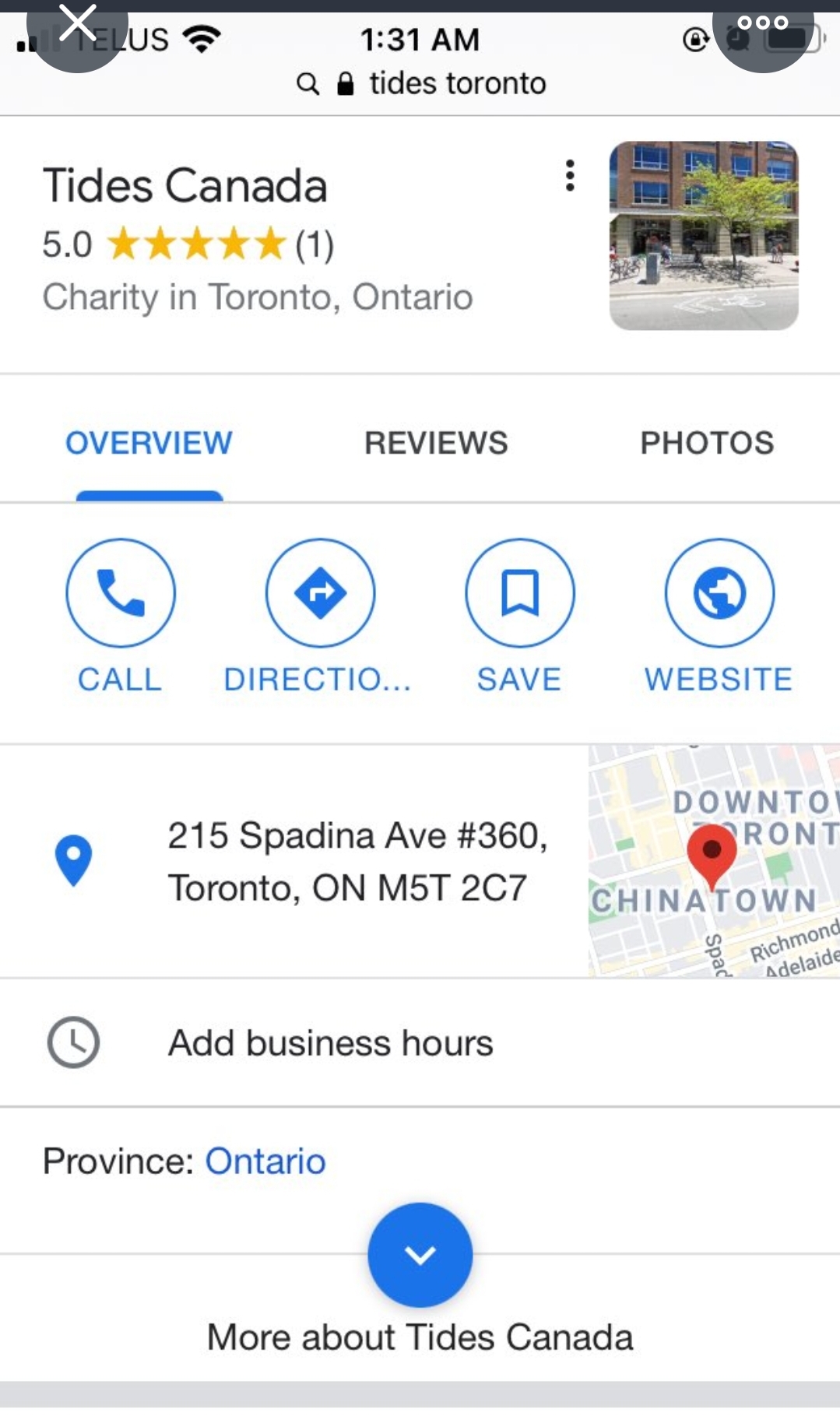The height and width of the screenshot is (1423, 840).
Task: Open the Chinatown map preview
Action: 714,861
